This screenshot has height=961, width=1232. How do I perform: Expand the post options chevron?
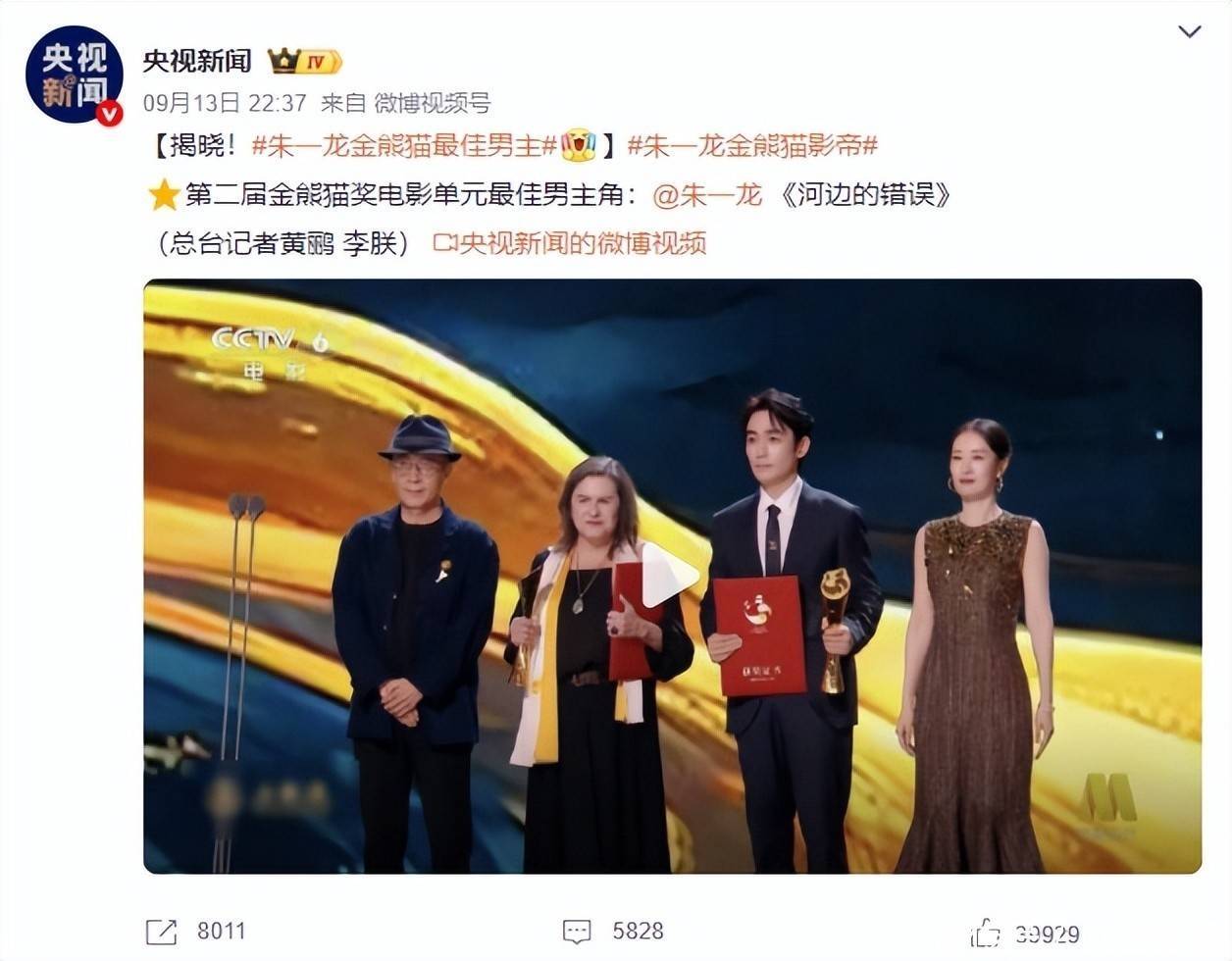pos(1189,32)
